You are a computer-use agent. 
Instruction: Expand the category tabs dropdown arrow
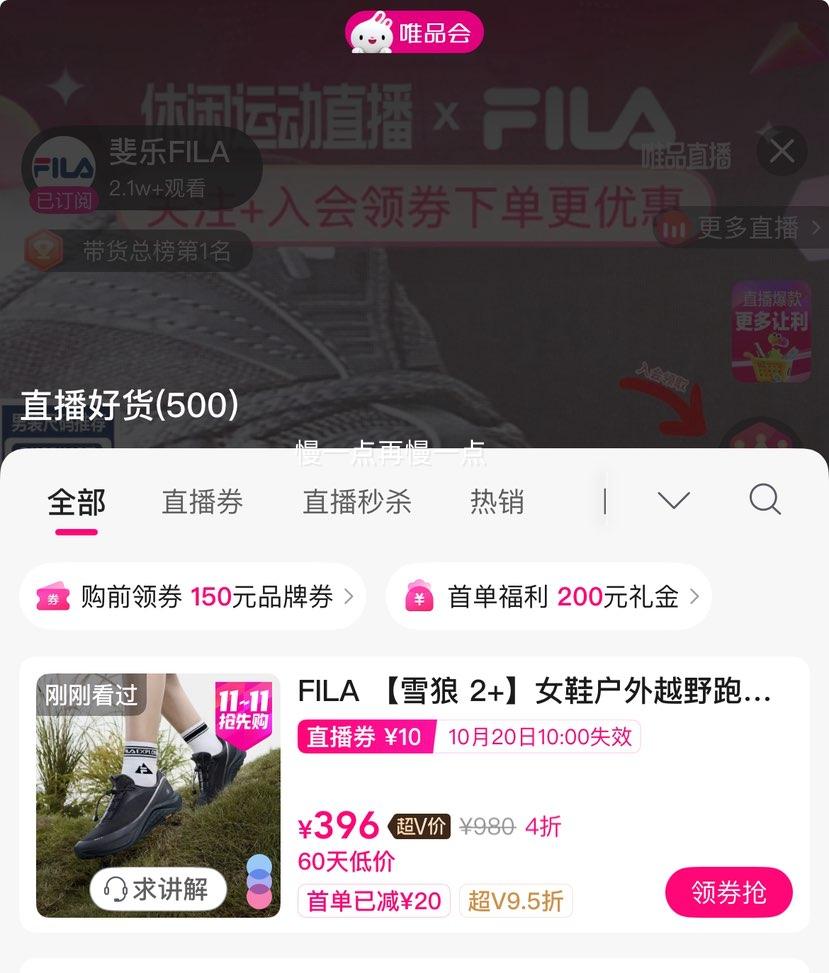673,500
